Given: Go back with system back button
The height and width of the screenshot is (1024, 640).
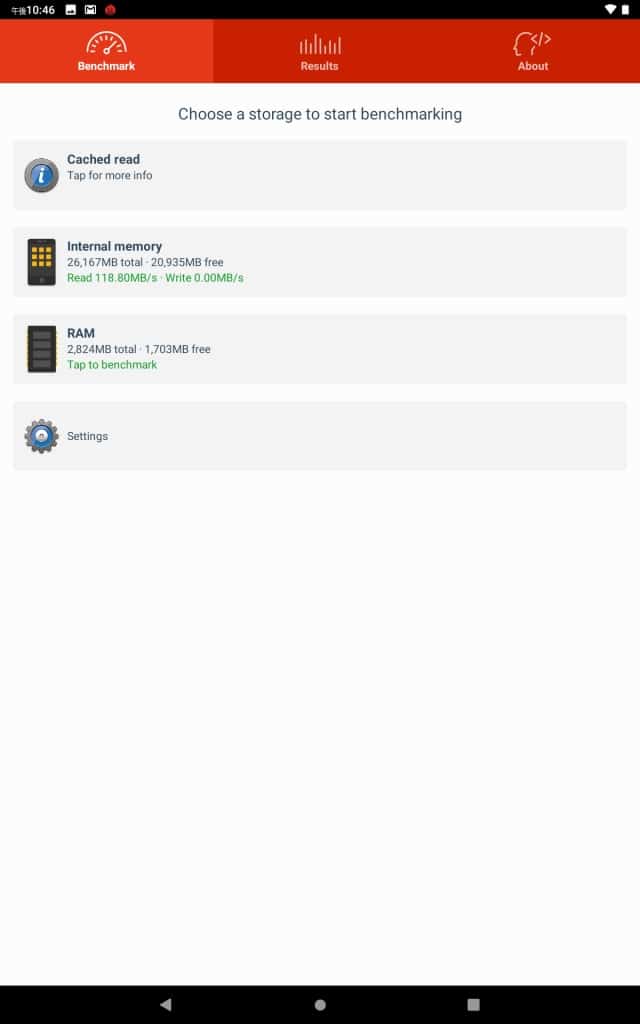Looking at the screenshot, I should tap(166, 1004).
